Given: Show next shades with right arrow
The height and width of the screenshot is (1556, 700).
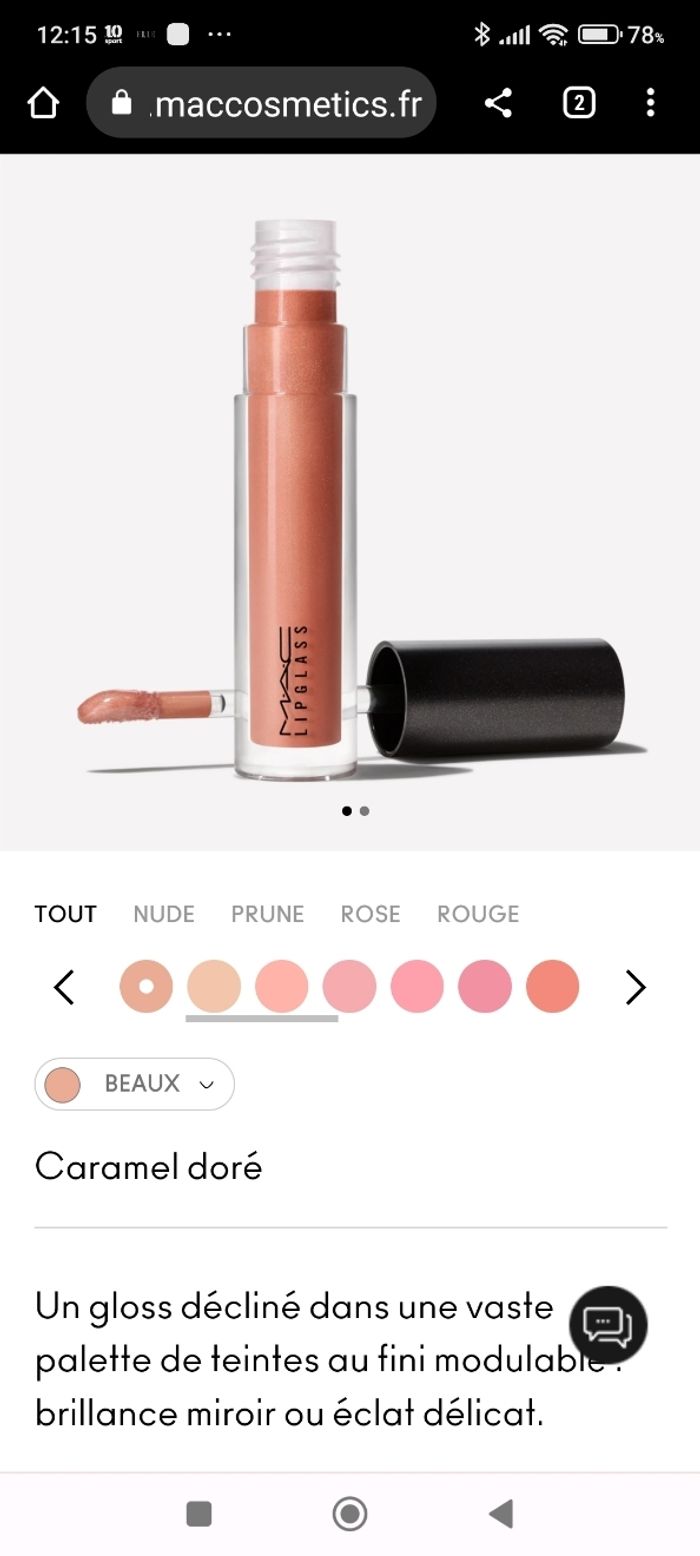Looking at the screenshot, I should [x=635, y=987].
